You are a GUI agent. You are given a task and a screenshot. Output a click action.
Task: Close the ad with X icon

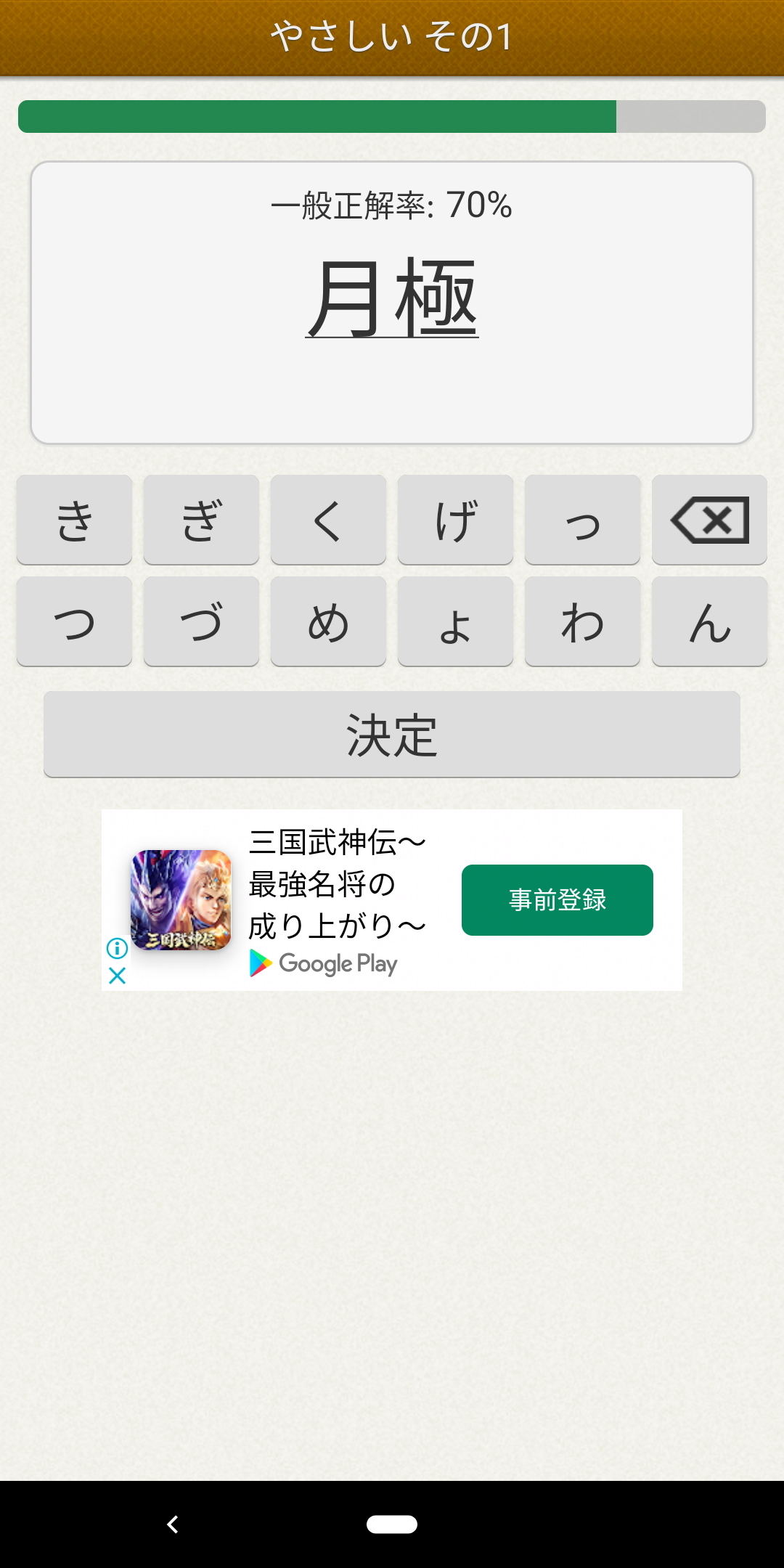click(117, 976)
